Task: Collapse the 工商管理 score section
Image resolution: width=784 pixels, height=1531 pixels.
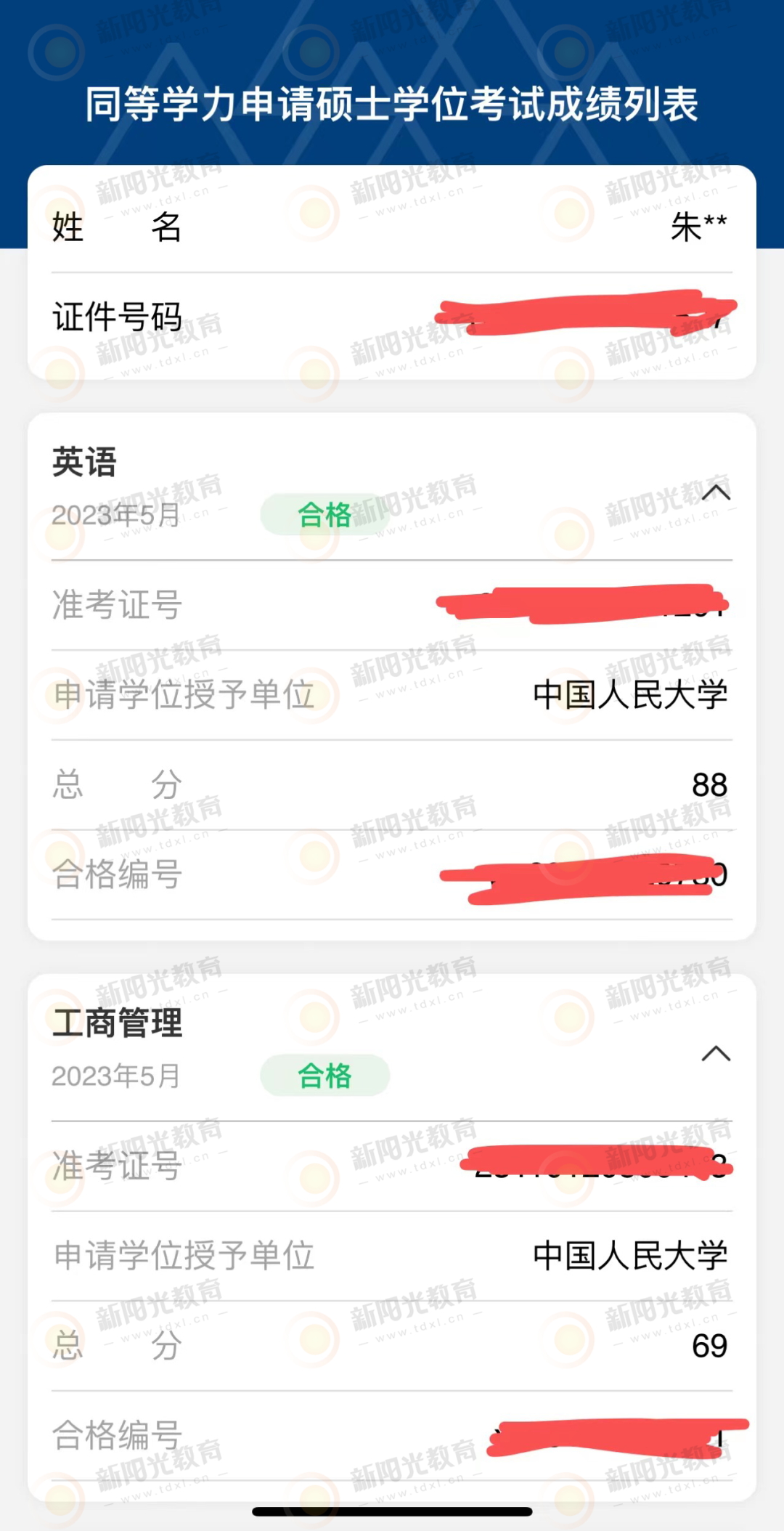Action: 716,1054
